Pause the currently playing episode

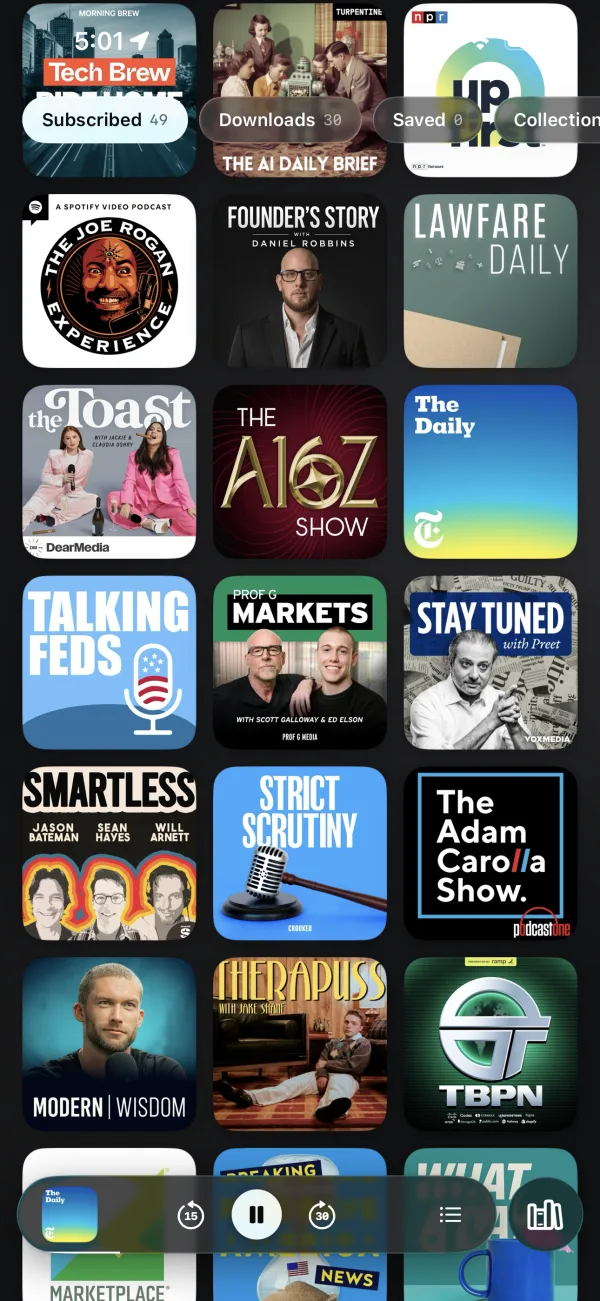click(257, 1215)
